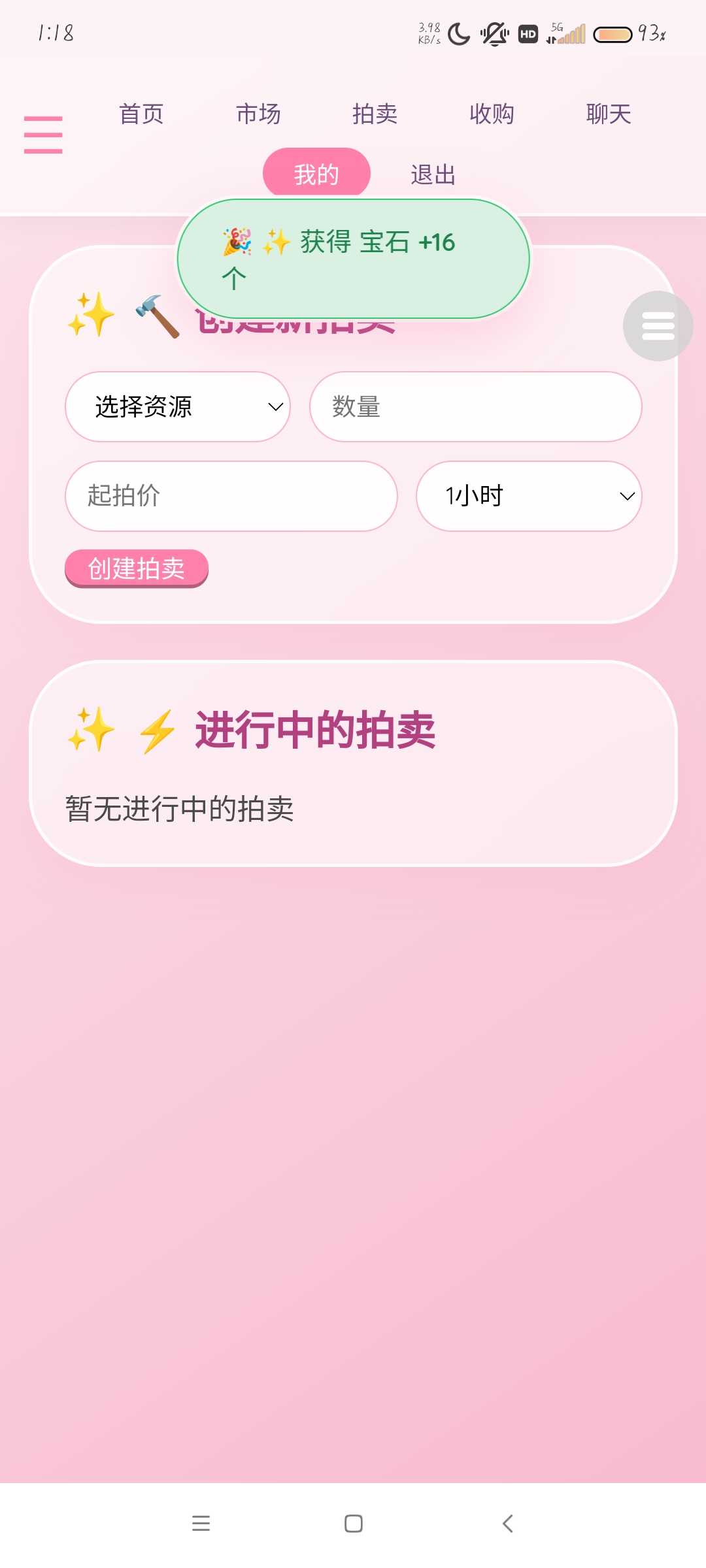Viewport: 706px width, 1568px height.
Task: Tap 退出 to log out
Action: click(x=433, y=175)
